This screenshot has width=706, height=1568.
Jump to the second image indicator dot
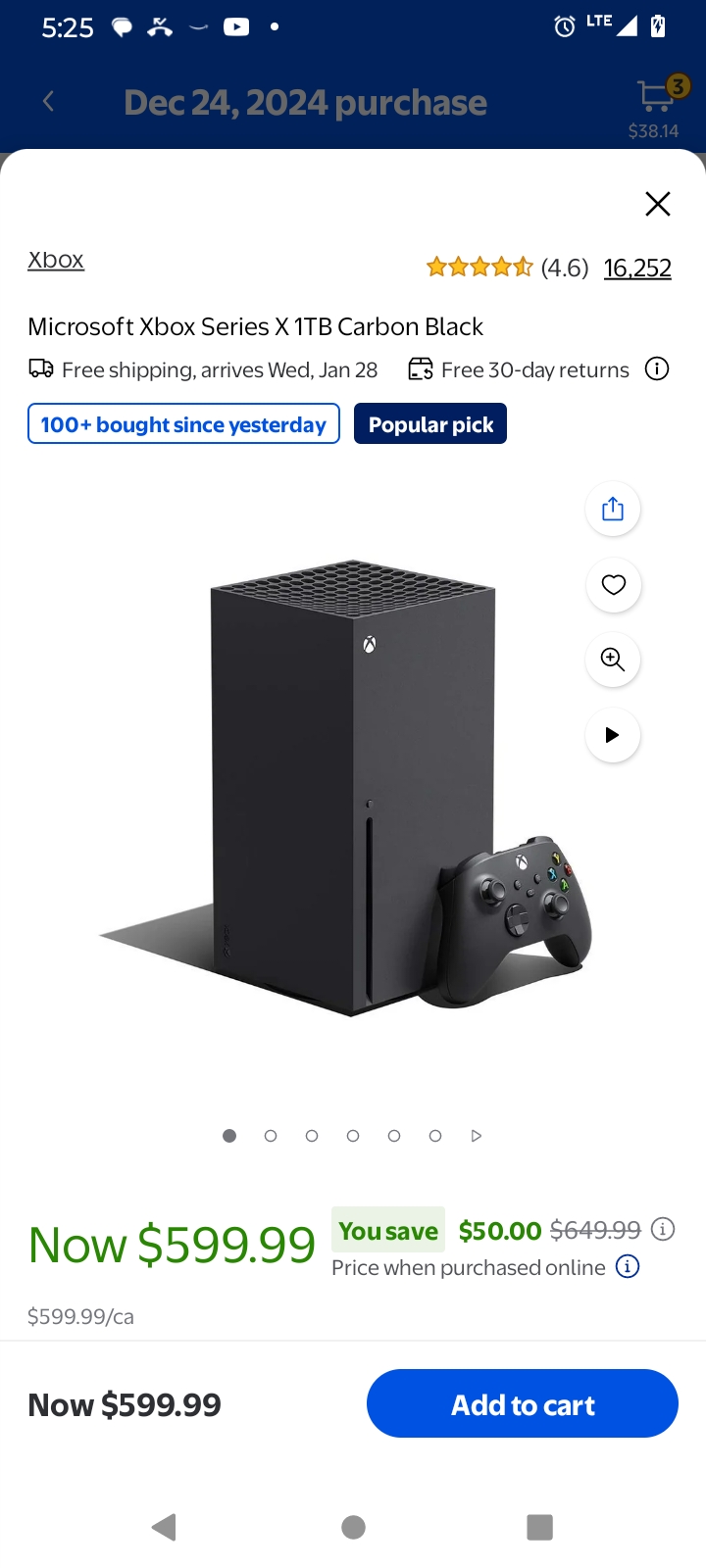click(271, 1136)
